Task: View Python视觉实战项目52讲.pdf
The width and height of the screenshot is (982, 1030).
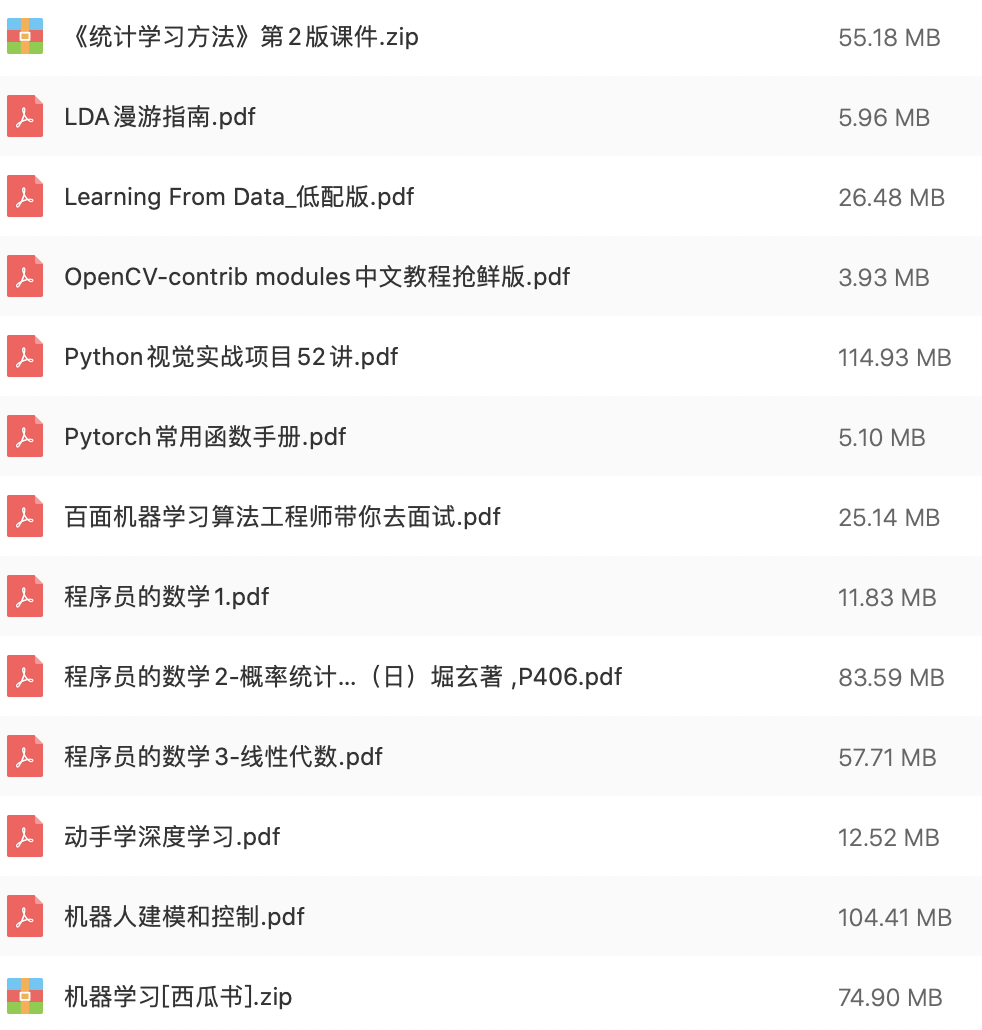Action: click(231, 357)
